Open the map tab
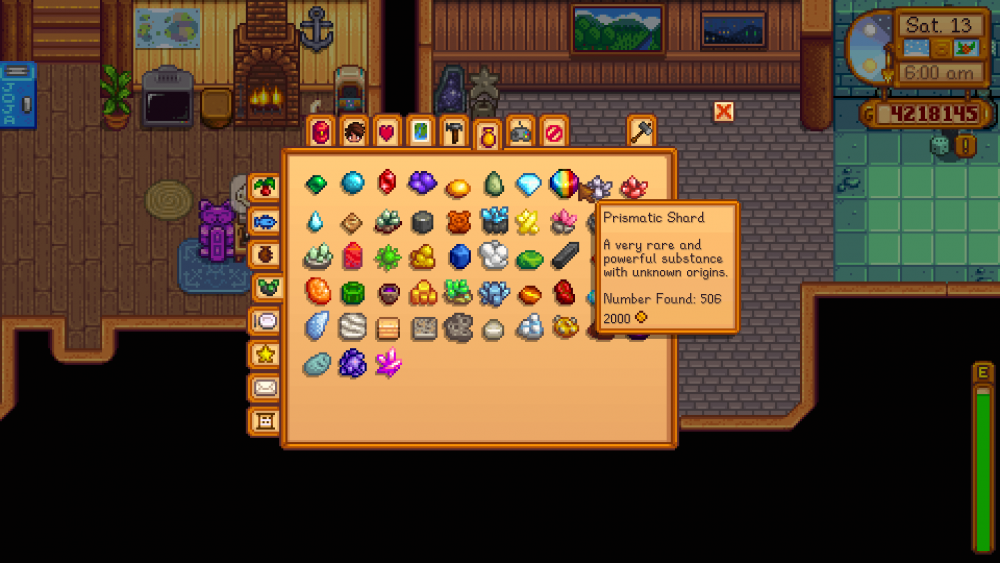 (x=420, y=132)
